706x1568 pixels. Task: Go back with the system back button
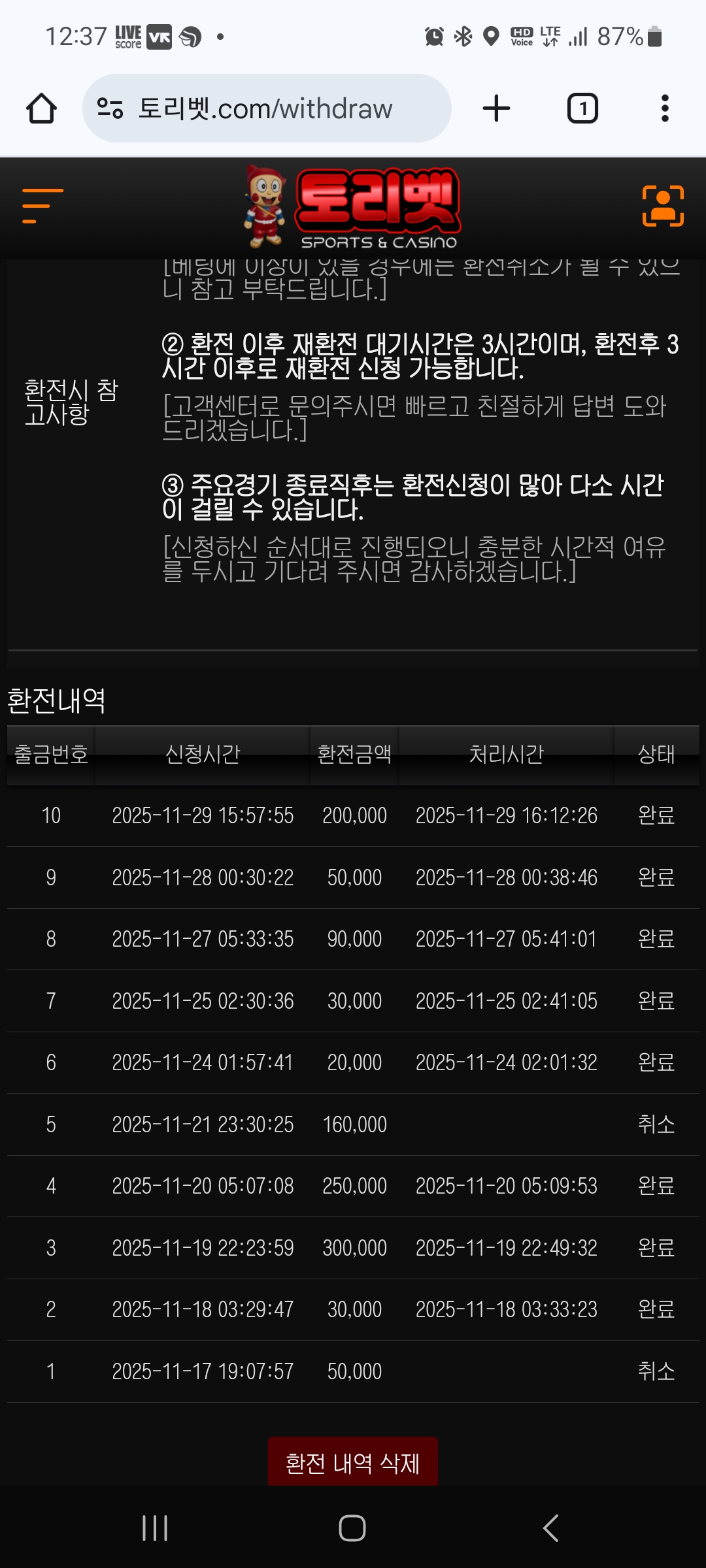coord(551,1528)
